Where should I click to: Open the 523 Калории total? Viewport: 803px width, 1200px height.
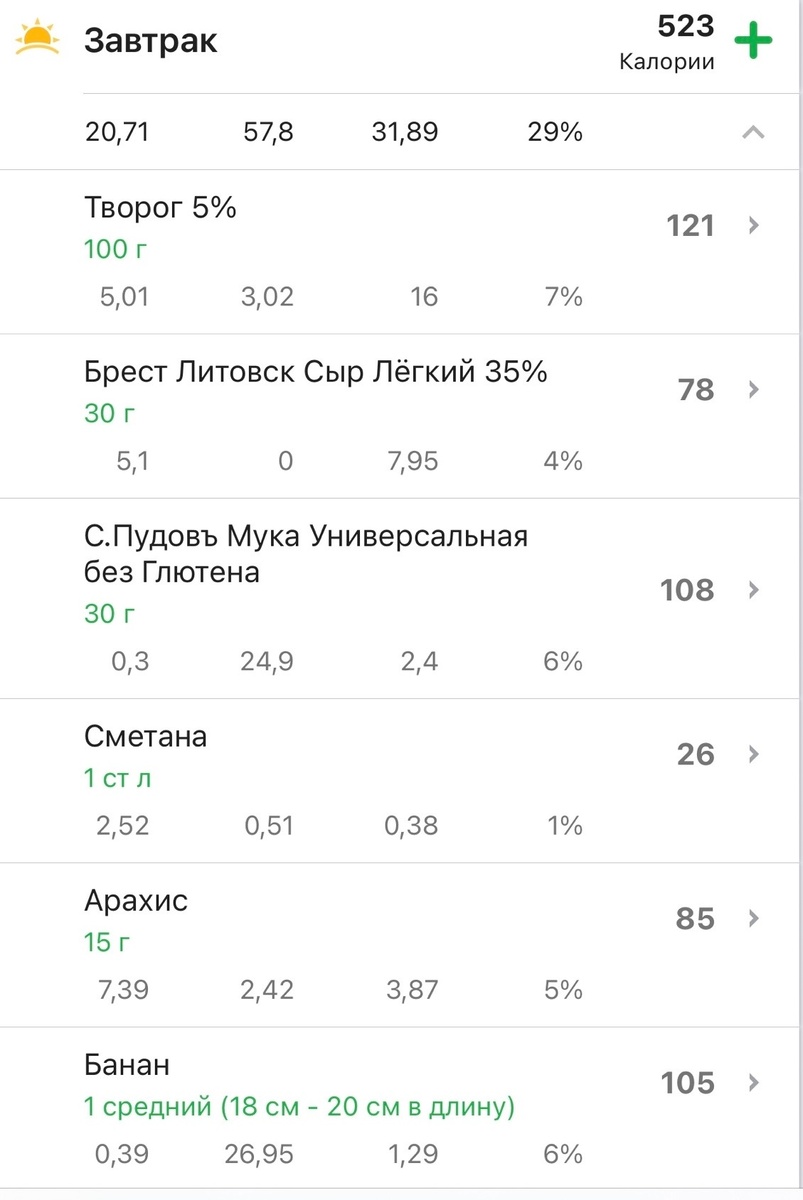tap(685, 40)
